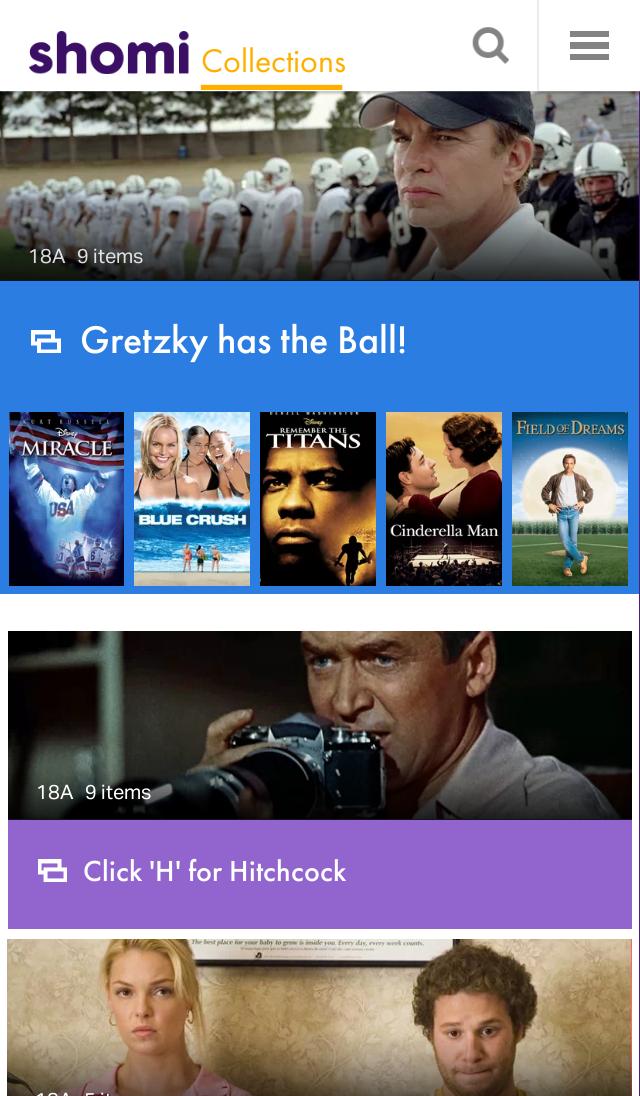Open the search magnifier icon
This screenshot has height=1096, width=640.
[490, 46]
